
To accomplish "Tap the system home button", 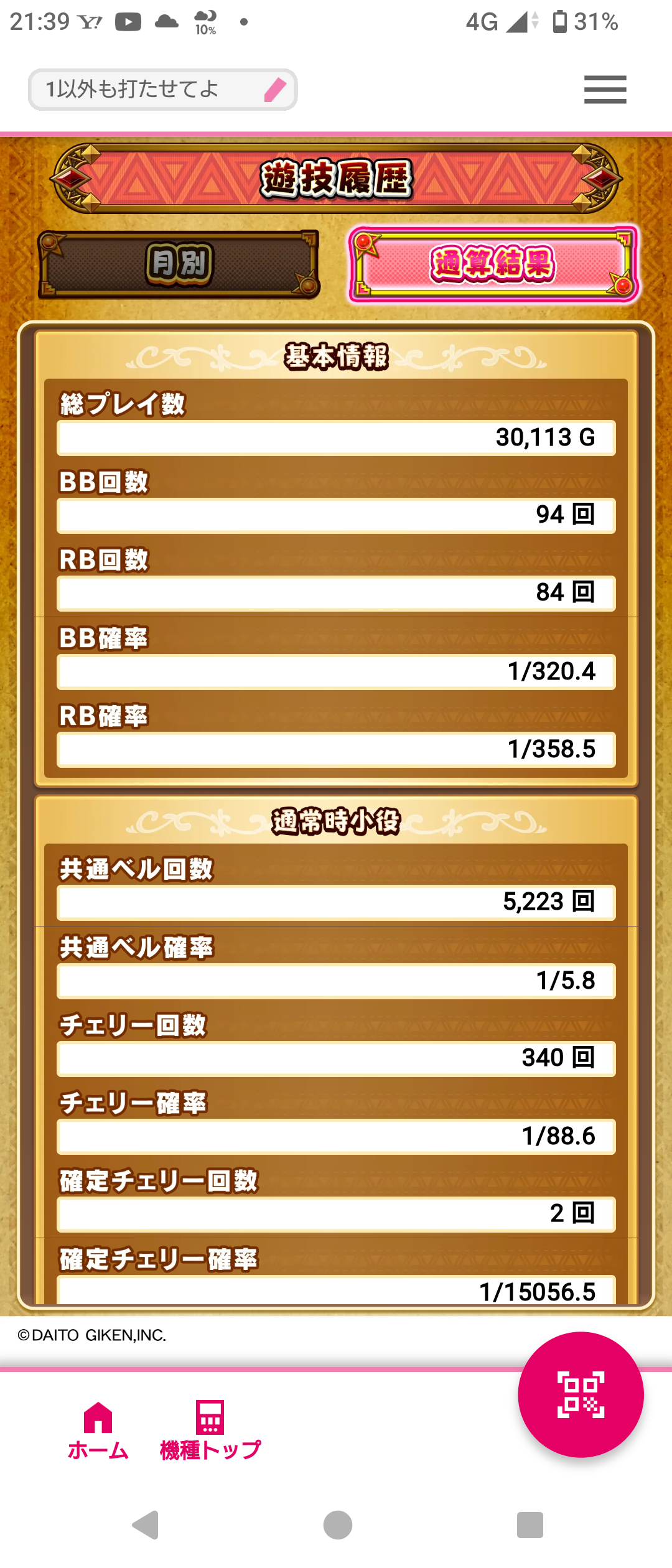I will (337, 1525).
